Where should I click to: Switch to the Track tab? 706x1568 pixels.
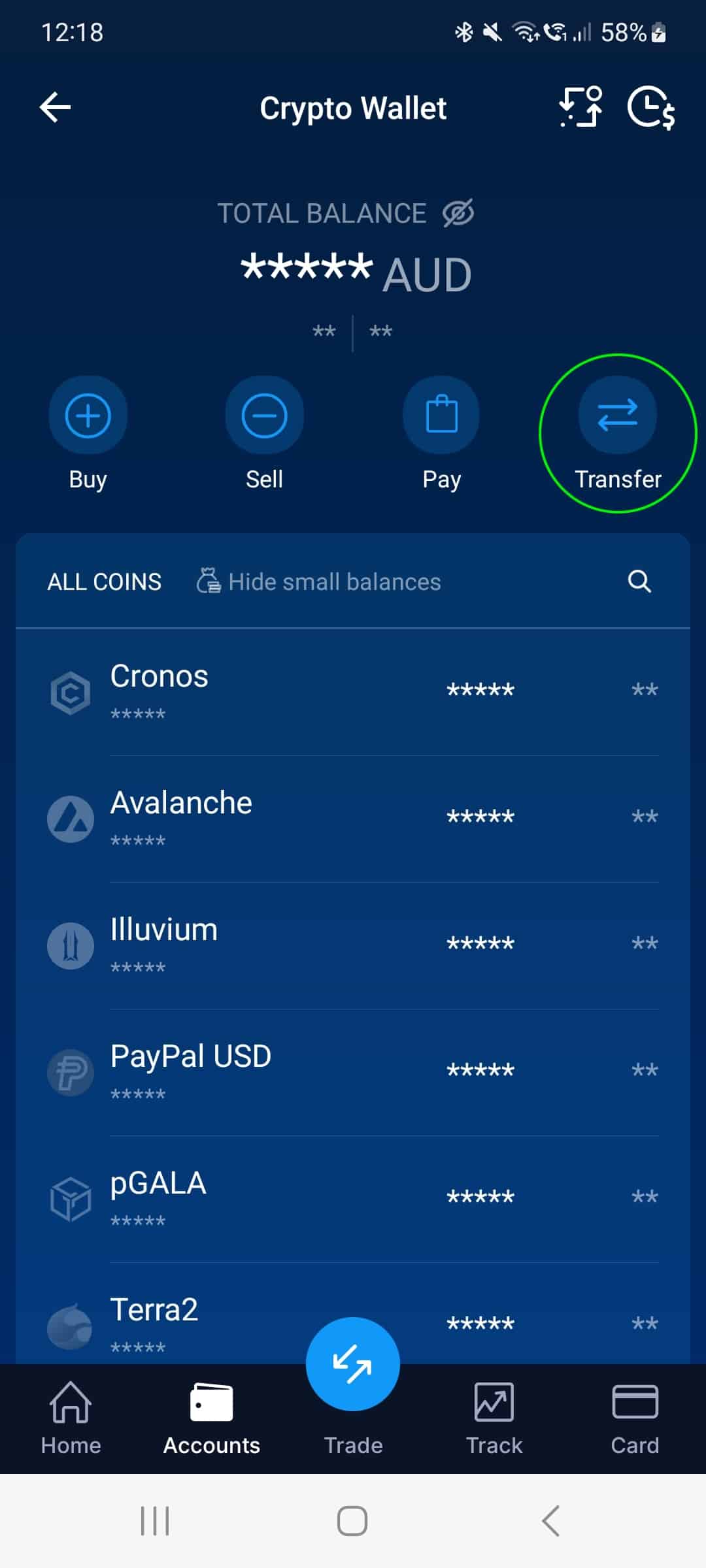click(x=494, y=1419)
